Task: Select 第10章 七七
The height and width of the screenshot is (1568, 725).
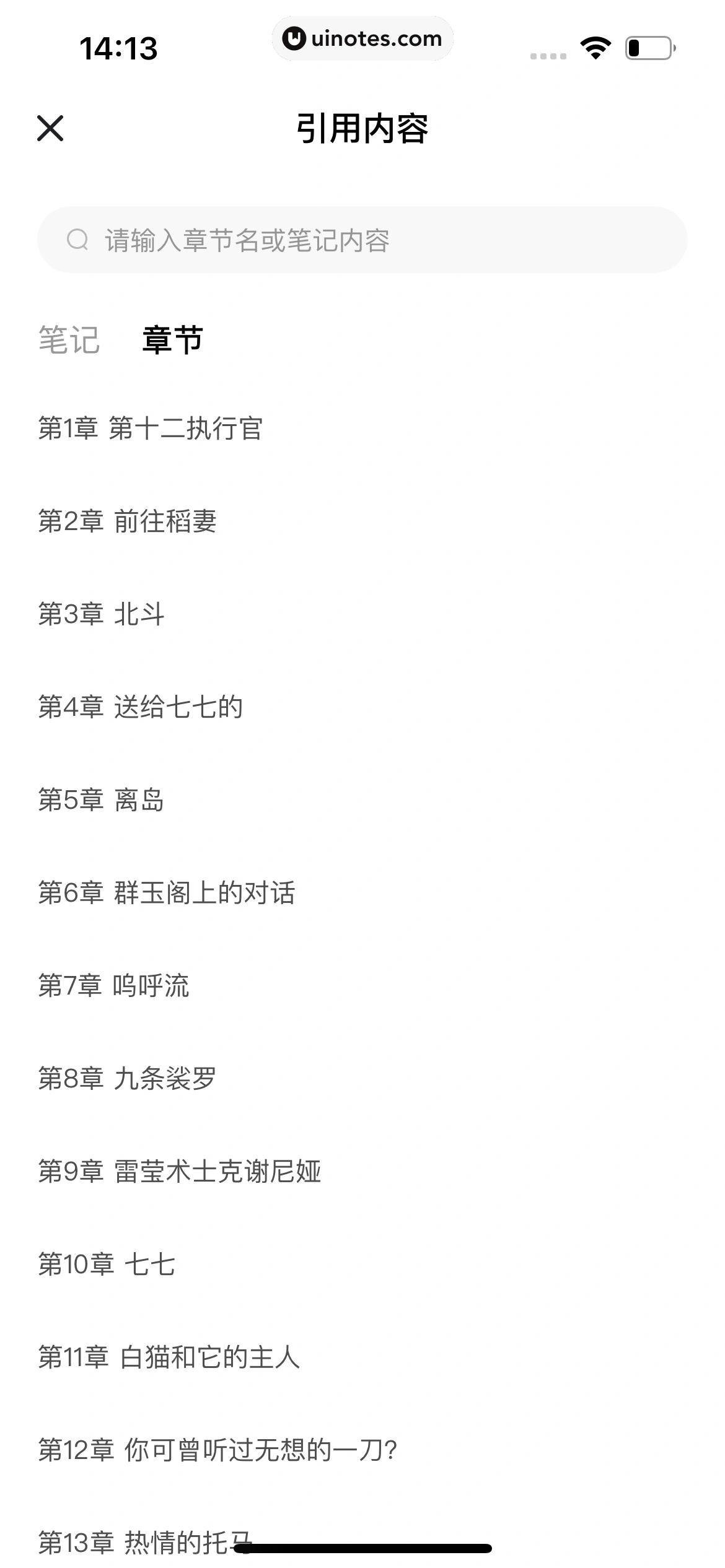Action: coord(107,1265)
